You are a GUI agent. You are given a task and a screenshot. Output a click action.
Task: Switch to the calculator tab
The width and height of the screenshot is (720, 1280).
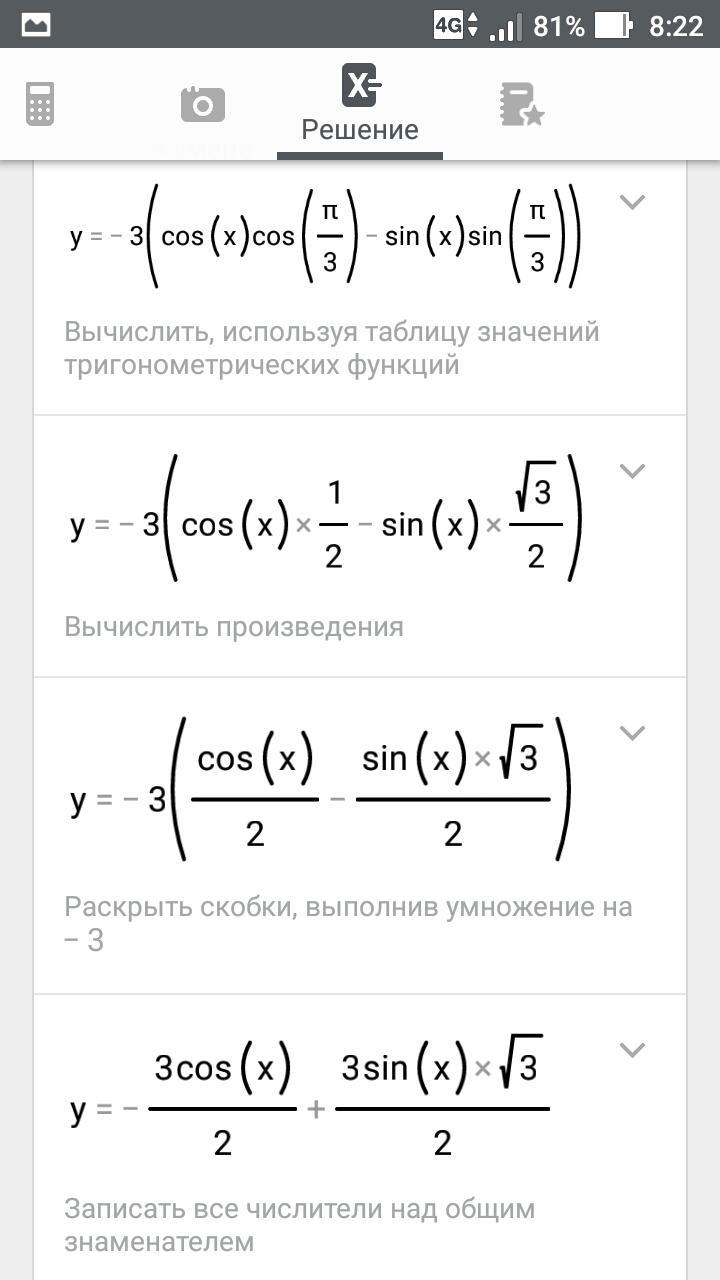tap(40, 104)
